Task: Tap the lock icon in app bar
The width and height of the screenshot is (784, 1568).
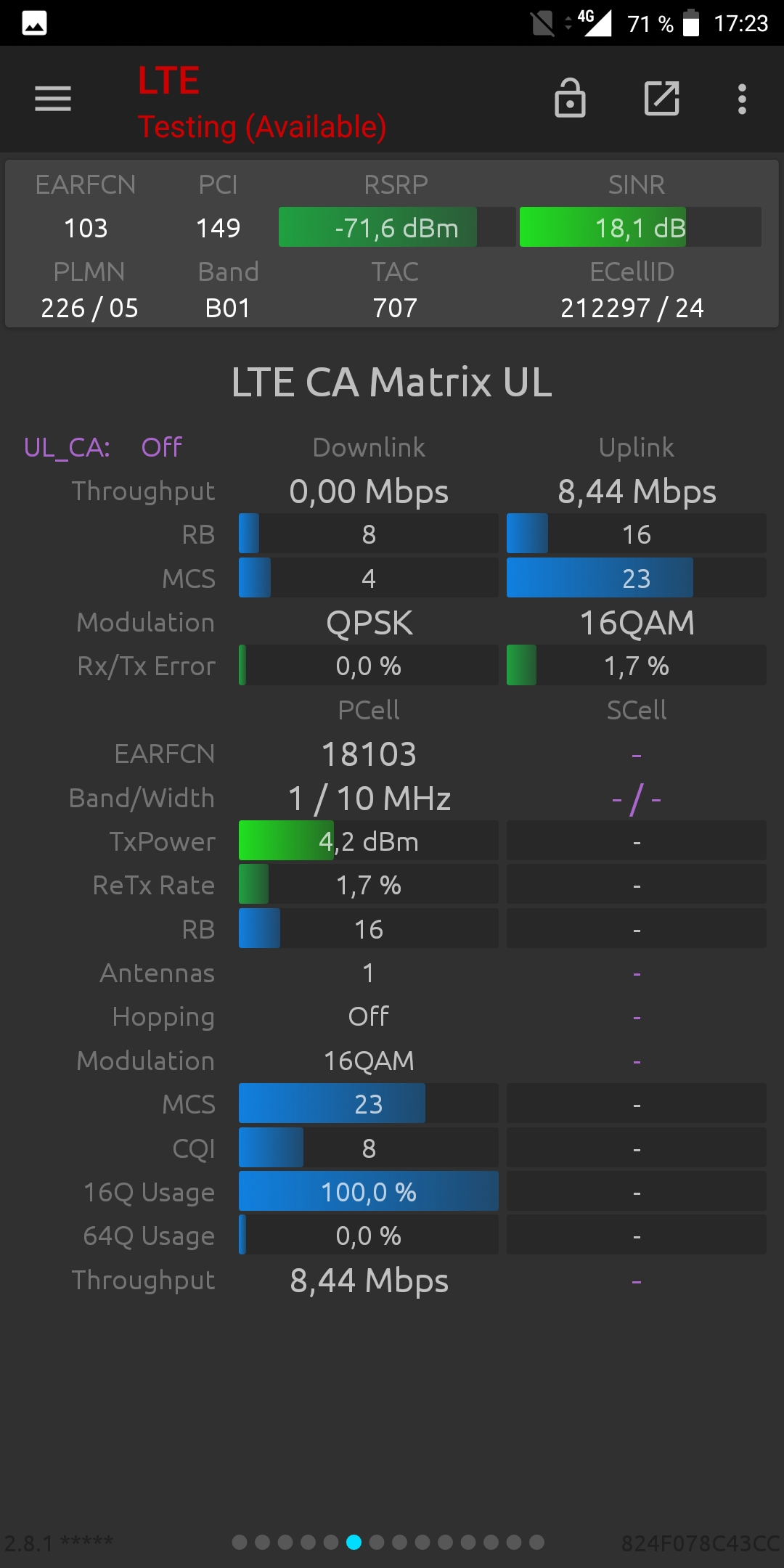Action: 570,98
